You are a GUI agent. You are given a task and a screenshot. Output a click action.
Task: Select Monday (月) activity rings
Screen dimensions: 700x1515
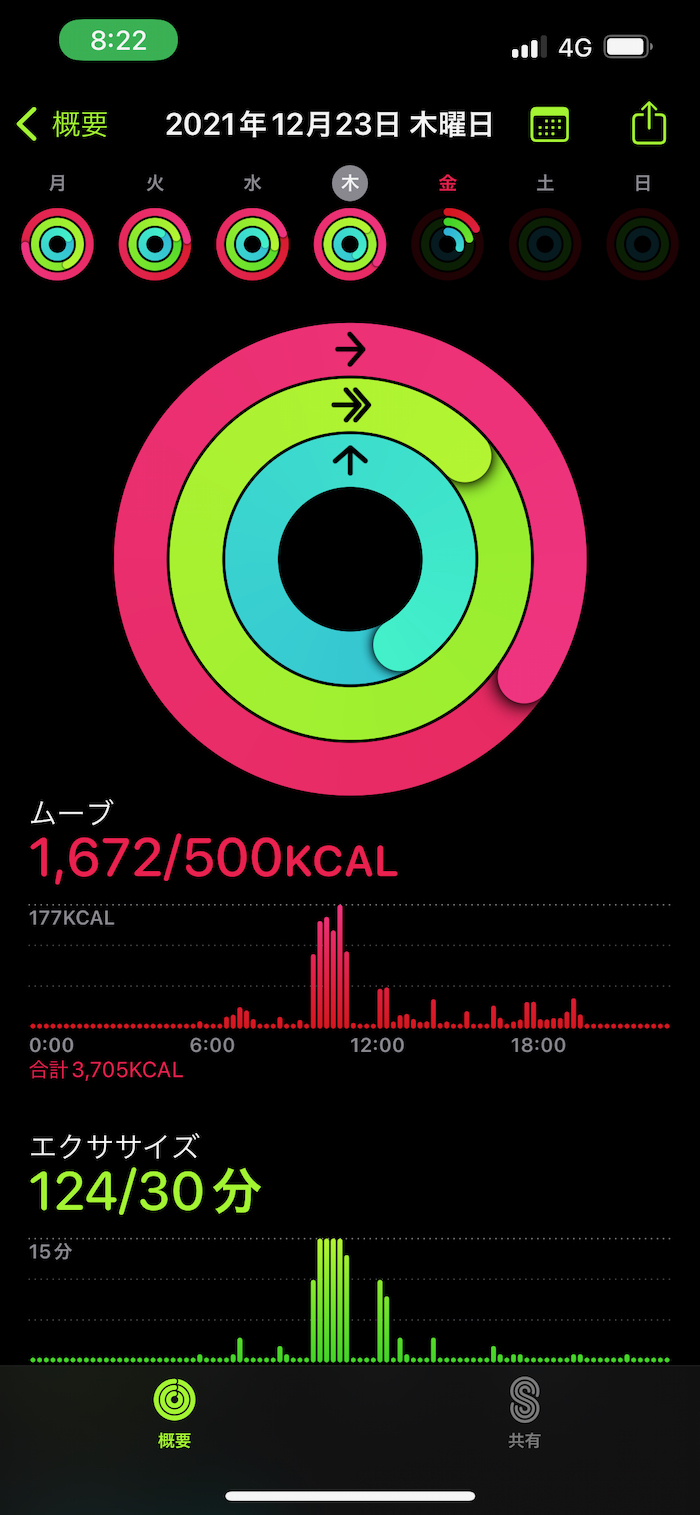click(x=57, y=243)
